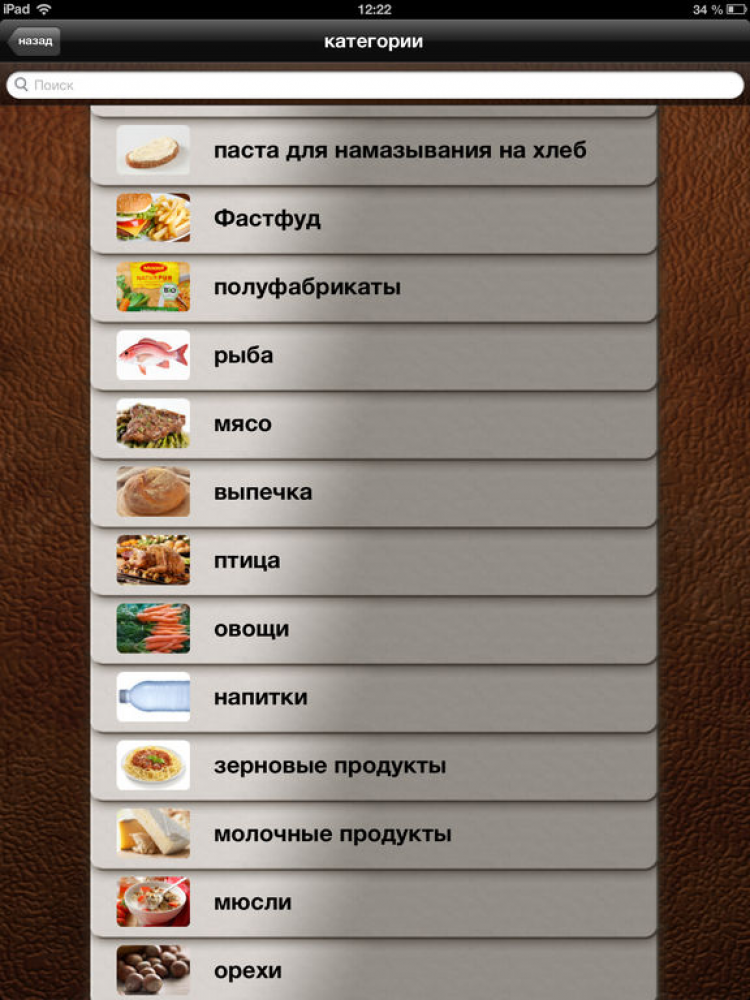Go back with the назад button
This screenshot has height=1000, width=750.
(34, 41)
